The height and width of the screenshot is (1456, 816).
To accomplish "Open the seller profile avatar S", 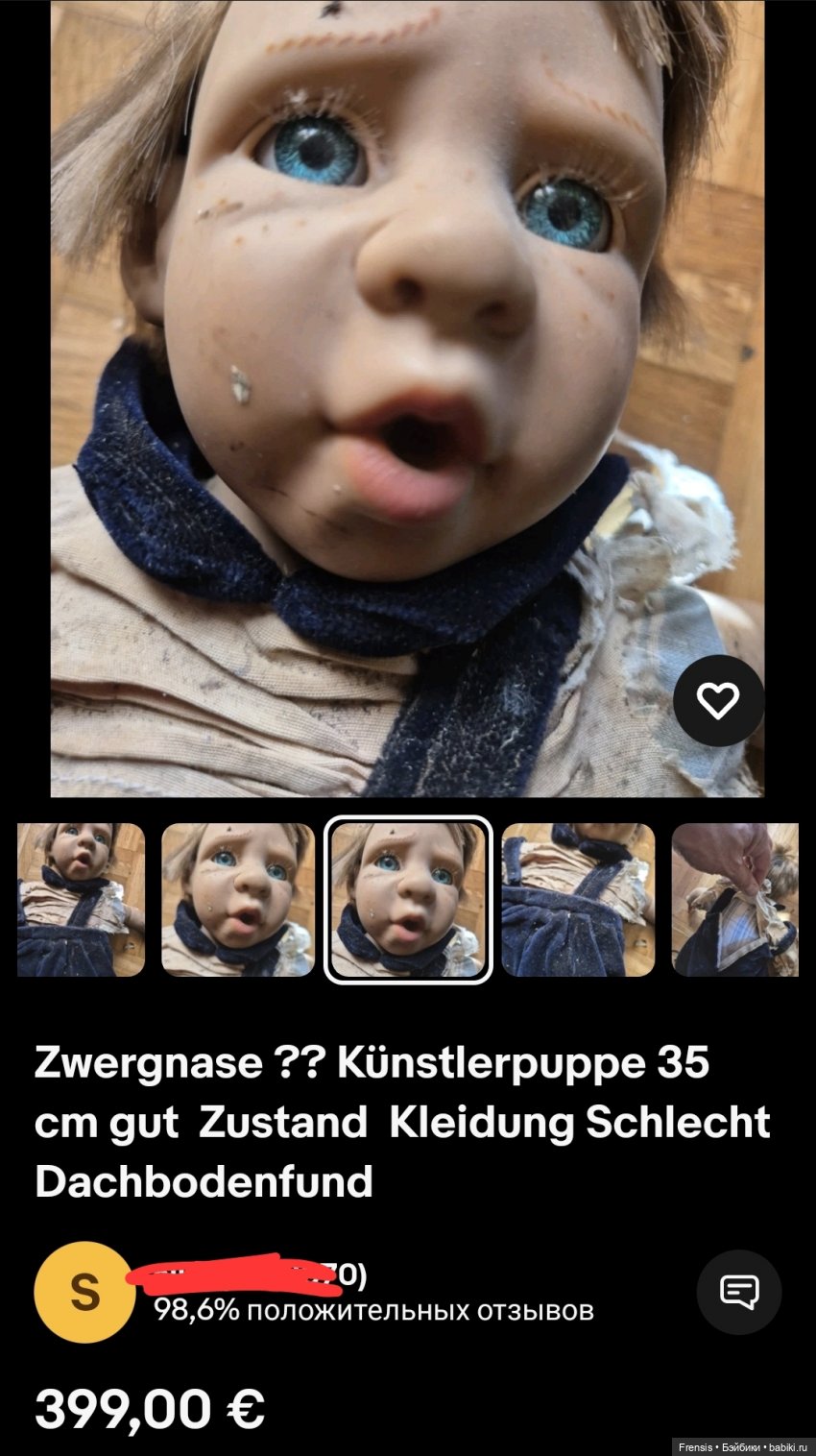I will tap(84, 1292).
